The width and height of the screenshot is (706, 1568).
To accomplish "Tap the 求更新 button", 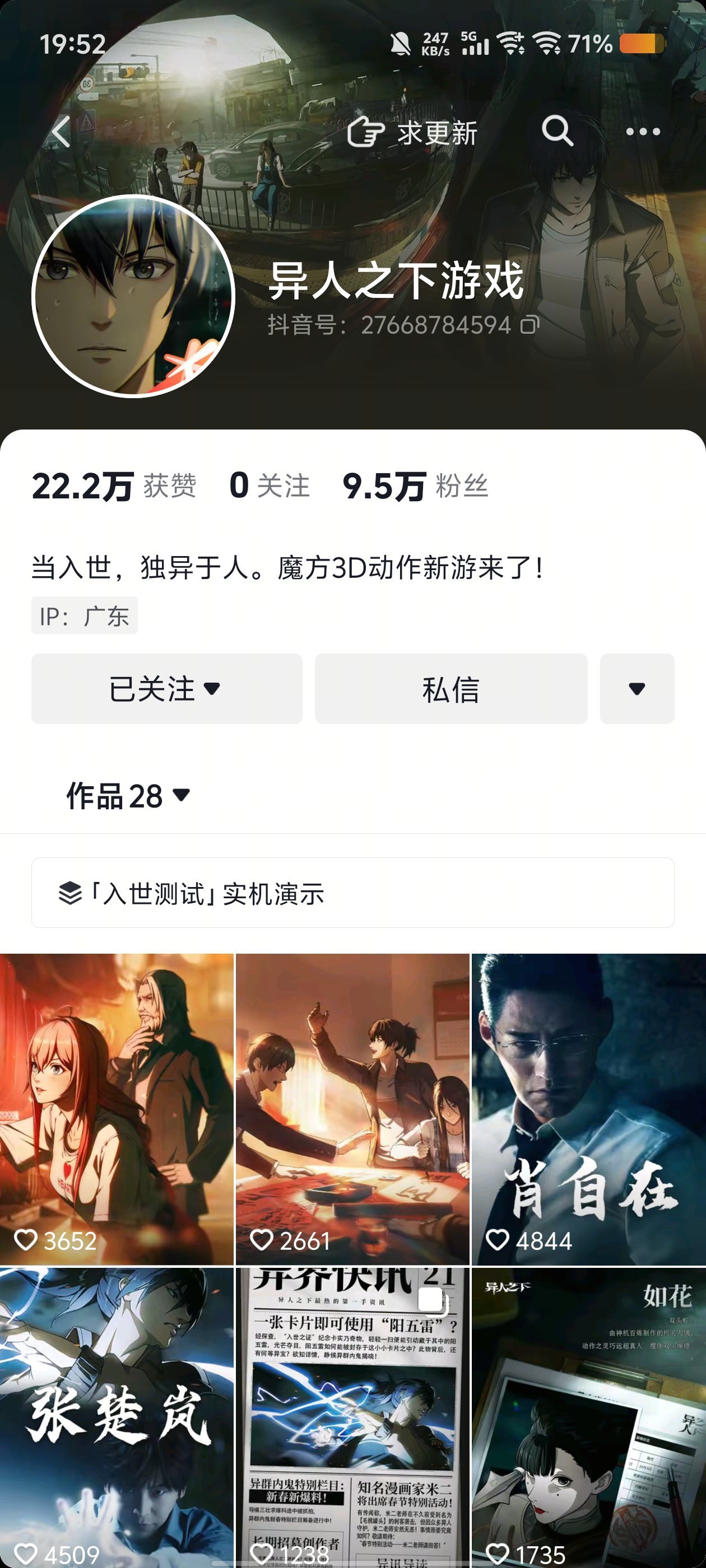I will (x=412, y=132).
